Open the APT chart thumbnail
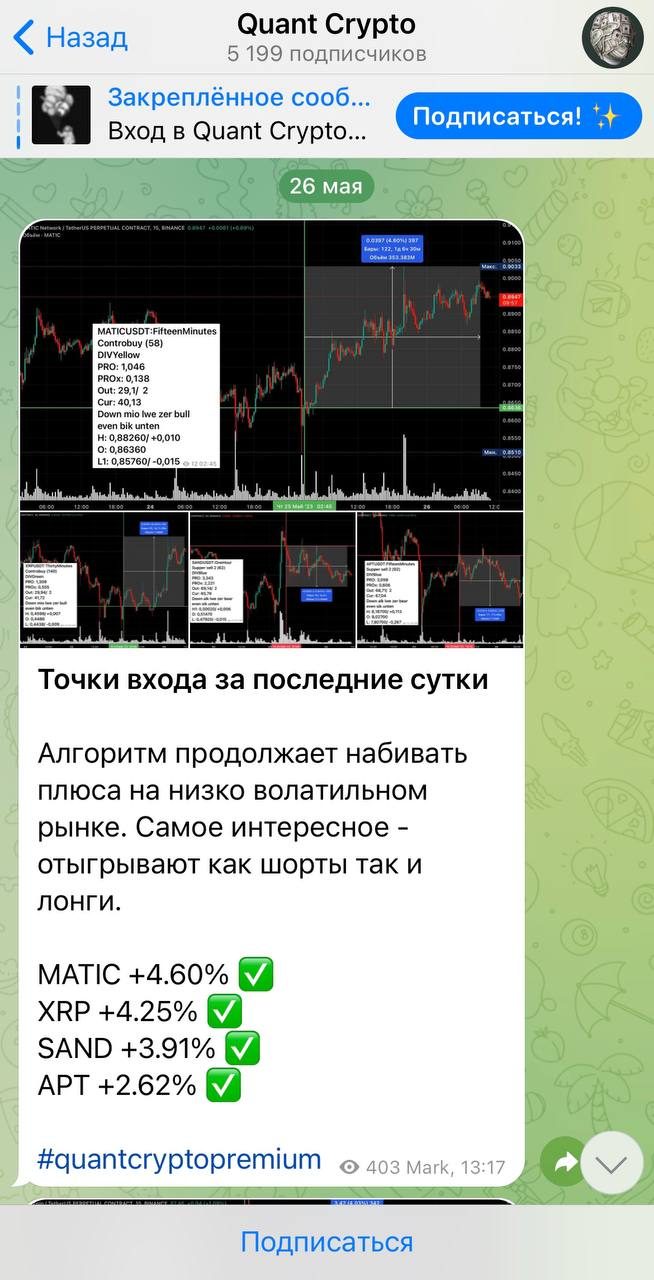Image resolution: width=654 pixels, height=1280 pixels. 440,579
